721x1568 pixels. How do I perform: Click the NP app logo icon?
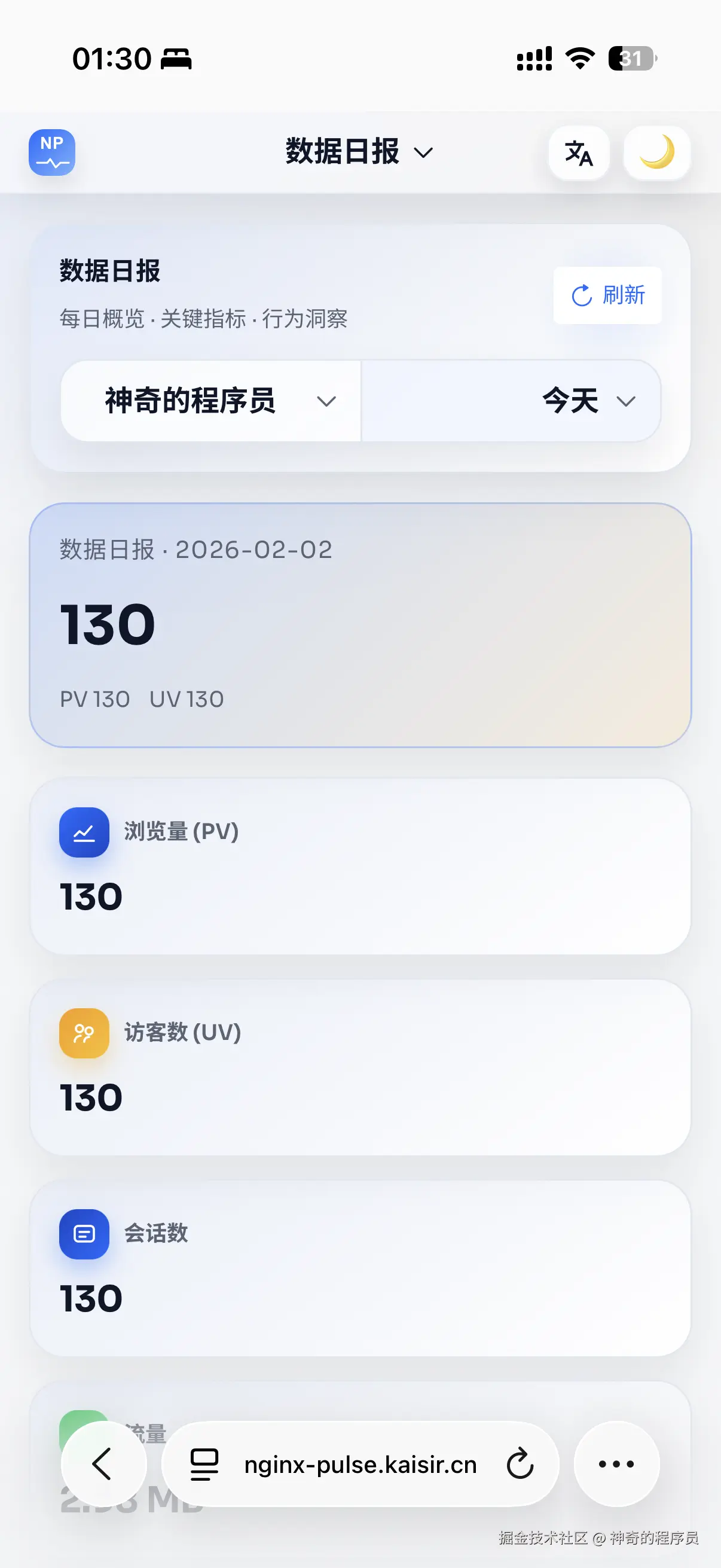point(51,152)
